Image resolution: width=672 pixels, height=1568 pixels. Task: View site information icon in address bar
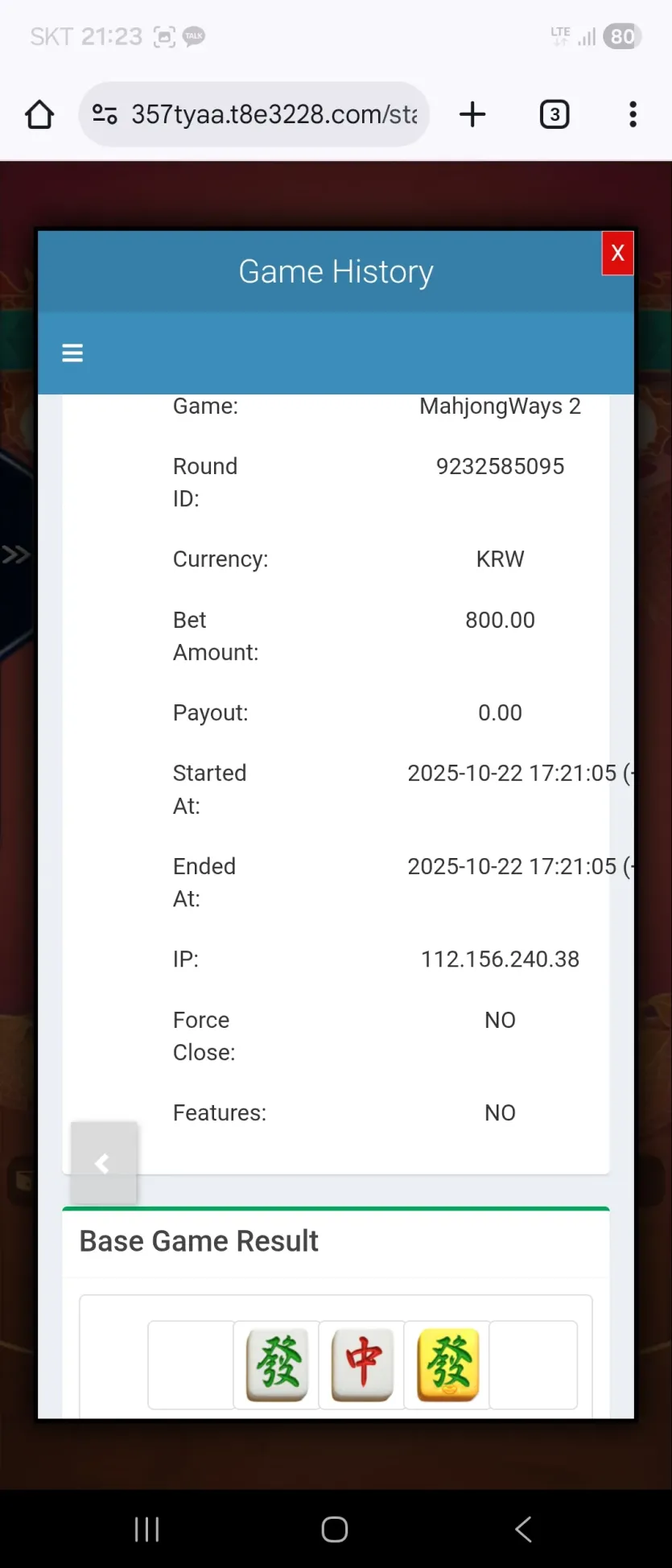click(x=105, y=114)
